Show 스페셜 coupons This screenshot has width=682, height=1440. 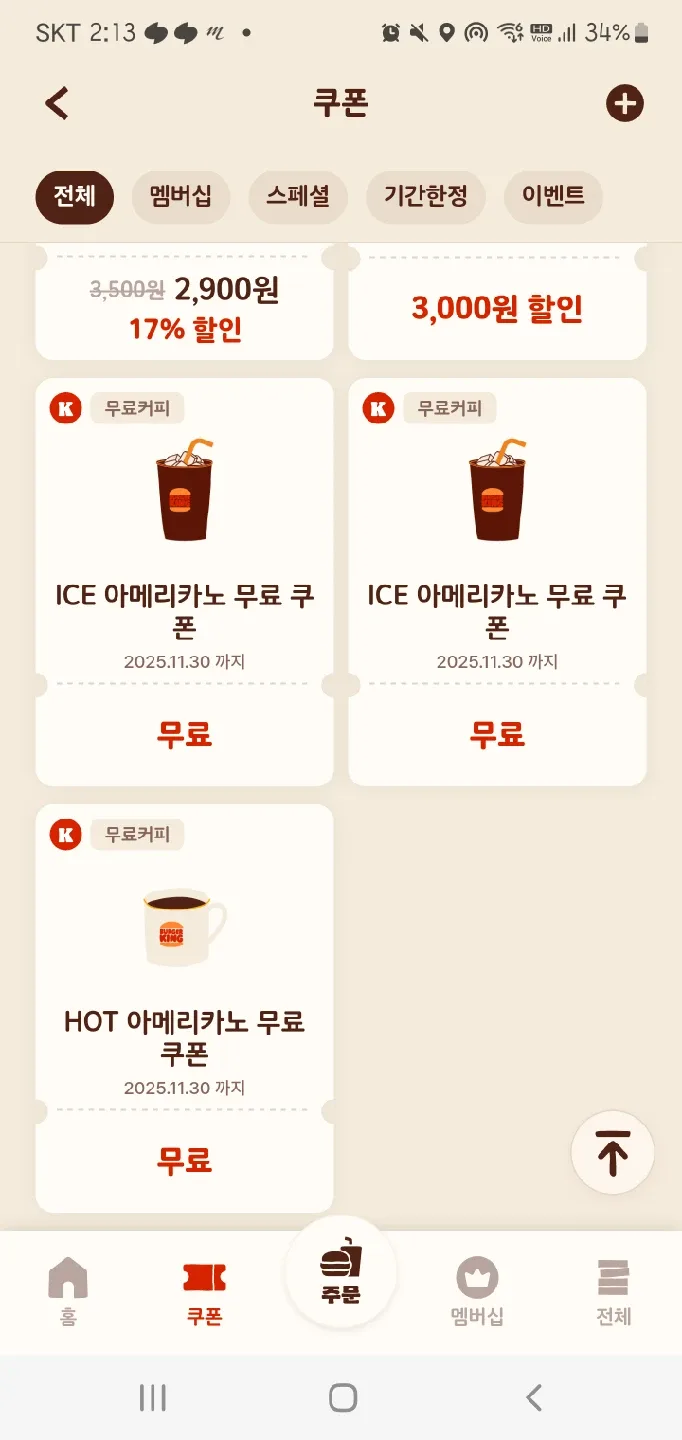coord(298,196)
